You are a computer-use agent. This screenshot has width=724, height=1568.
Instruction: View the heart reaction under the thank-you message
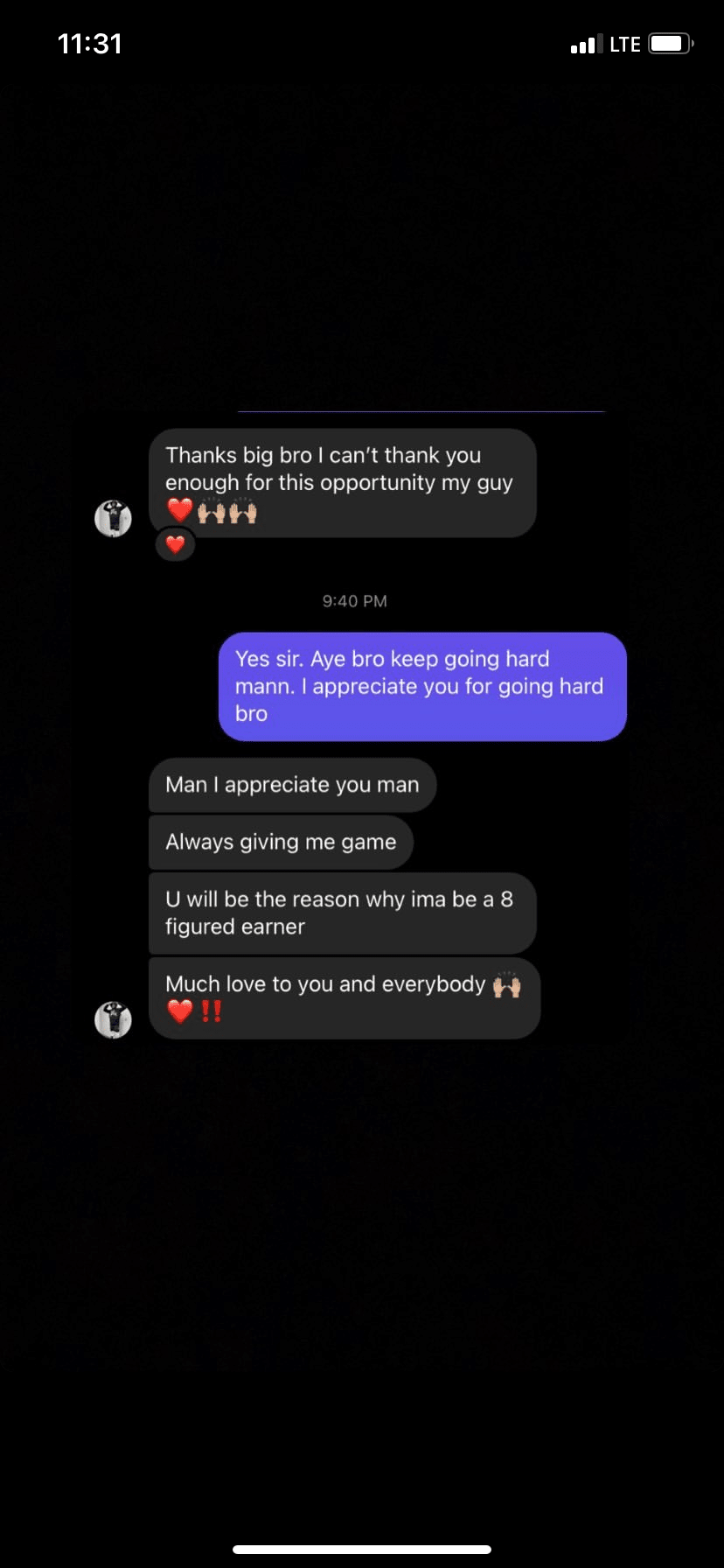pyautogui.click(x=175, y=544)
